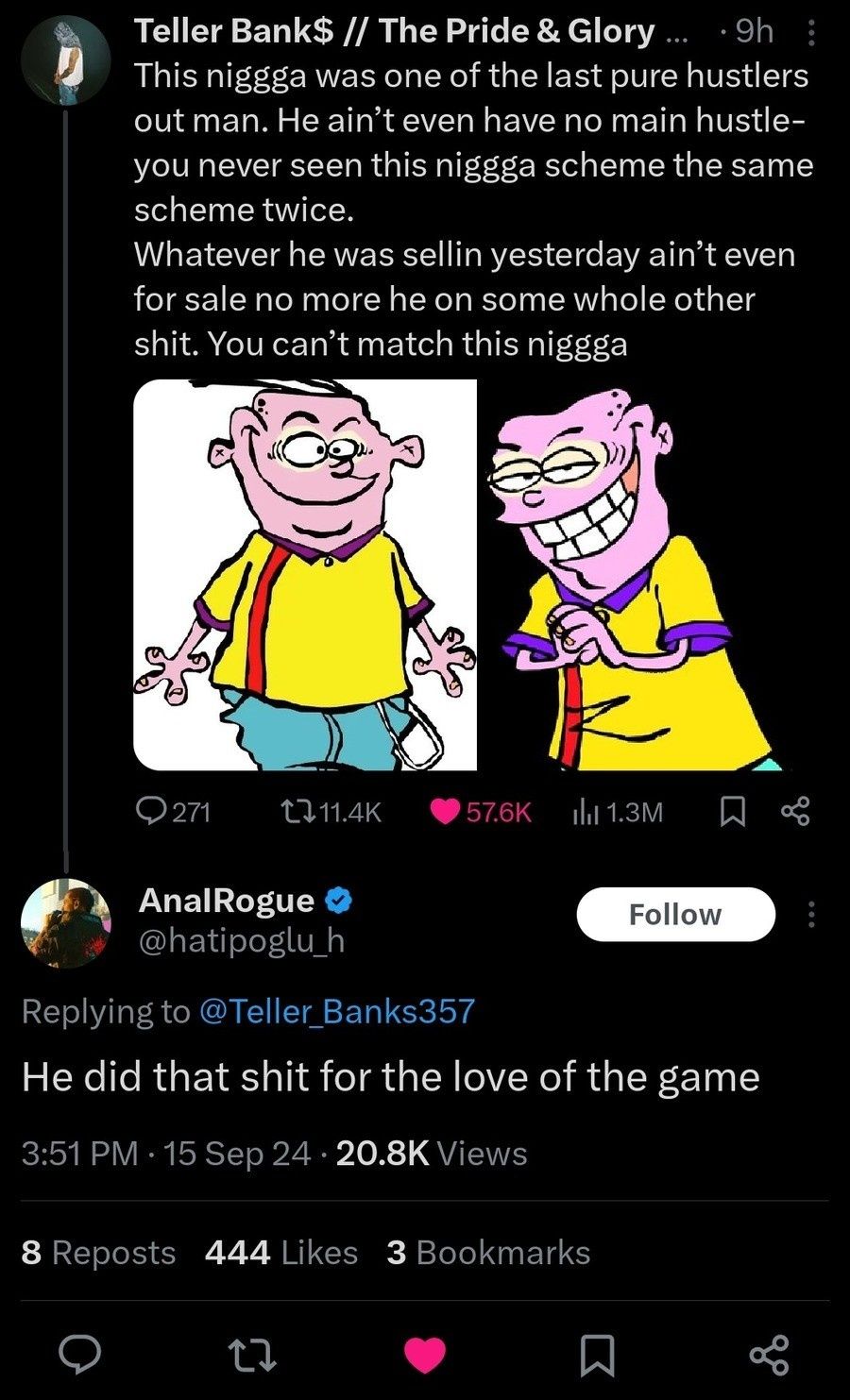Repost AnalRogue's reply
This screenshot has height=1400, width=850.
(x=254, y=1356)
